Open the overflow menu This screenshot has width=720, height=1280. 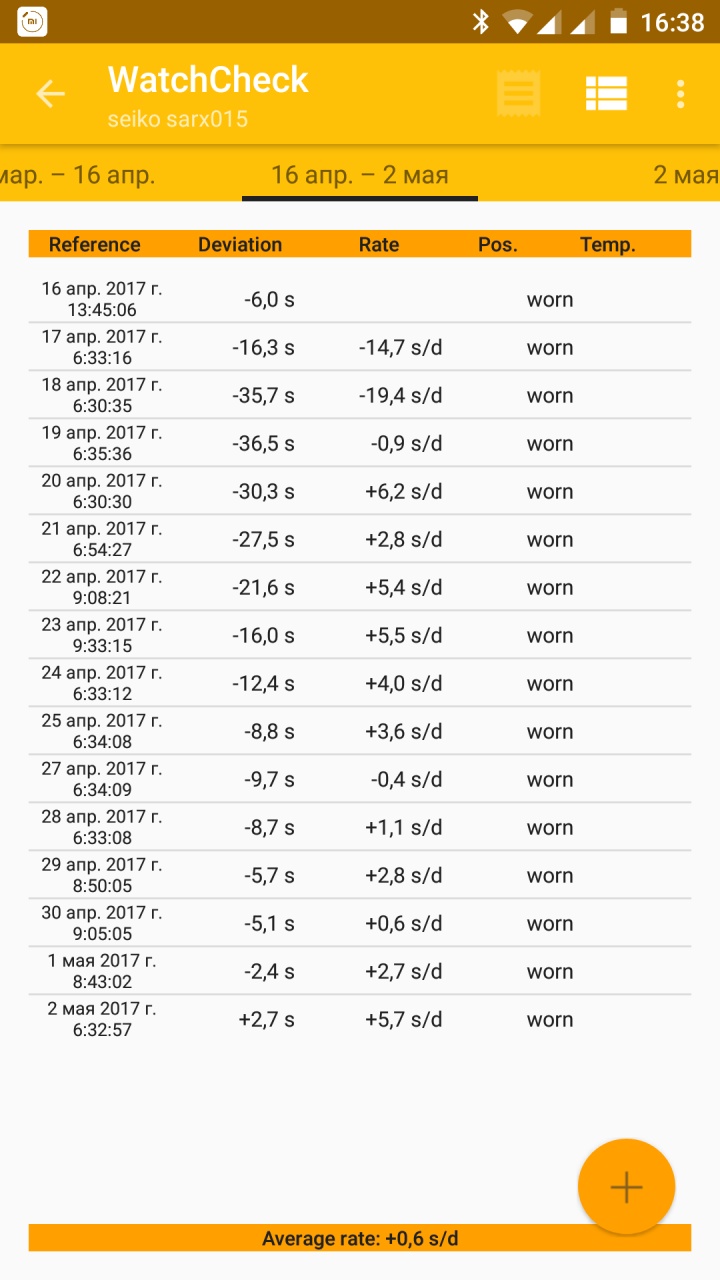680,94
